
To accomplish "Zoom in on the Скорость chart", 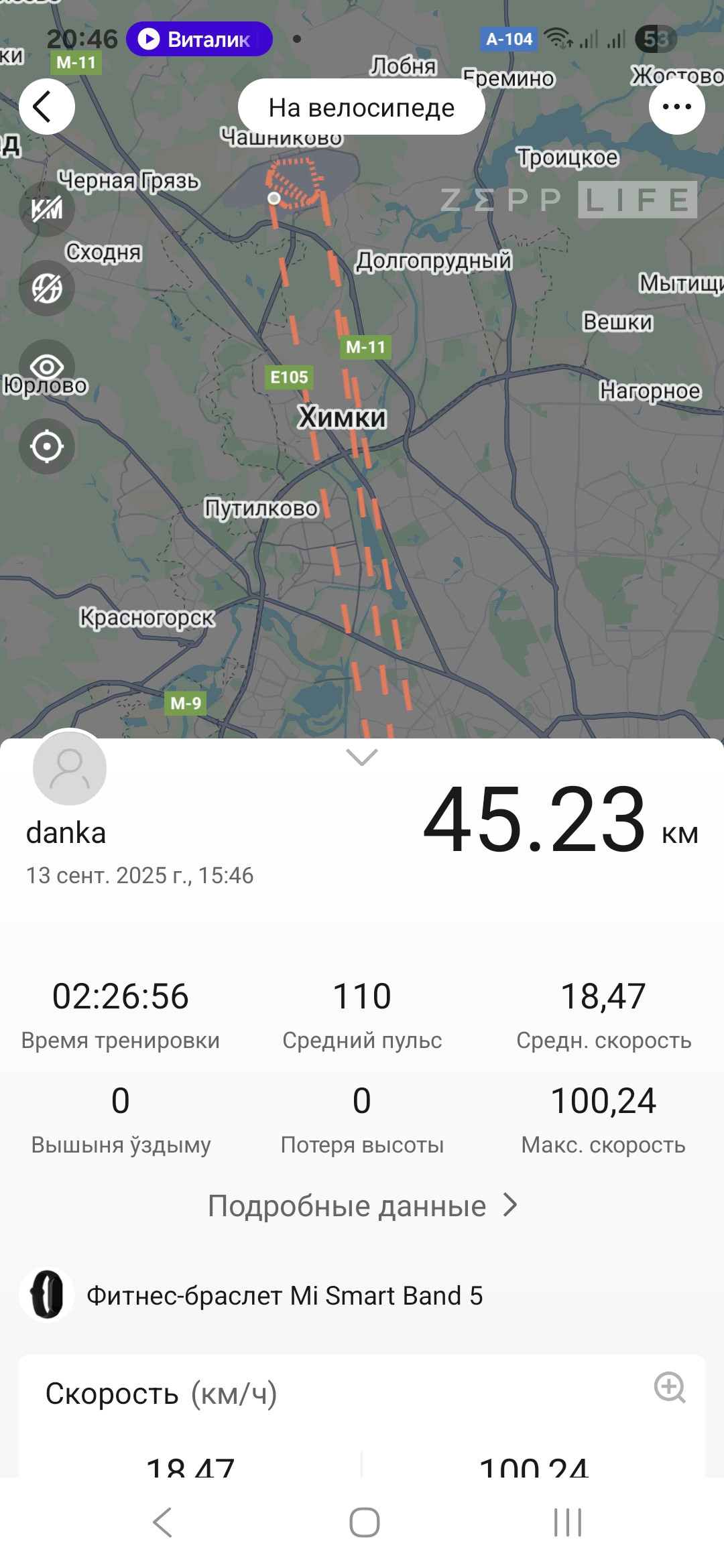I will point(670,1387).
